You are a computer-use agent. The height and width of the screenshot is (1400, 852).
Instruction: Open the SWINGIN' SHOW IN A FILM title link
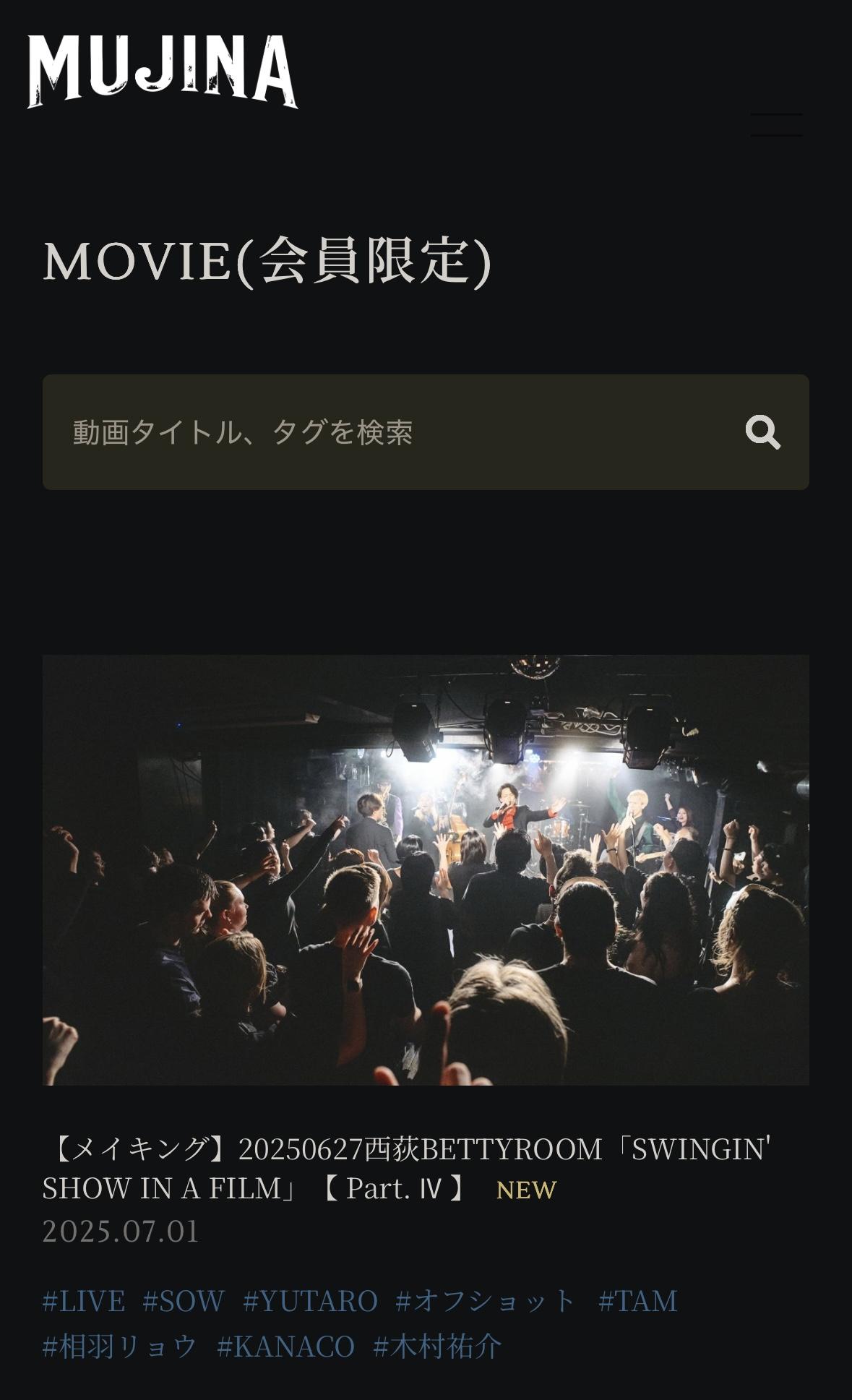point(405,1168)
